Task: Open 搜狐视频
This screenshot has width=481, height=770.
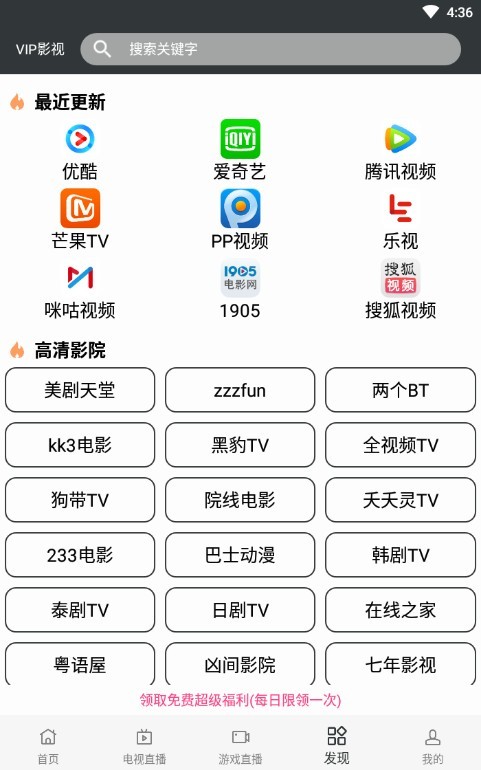Action: pos(400,289)
